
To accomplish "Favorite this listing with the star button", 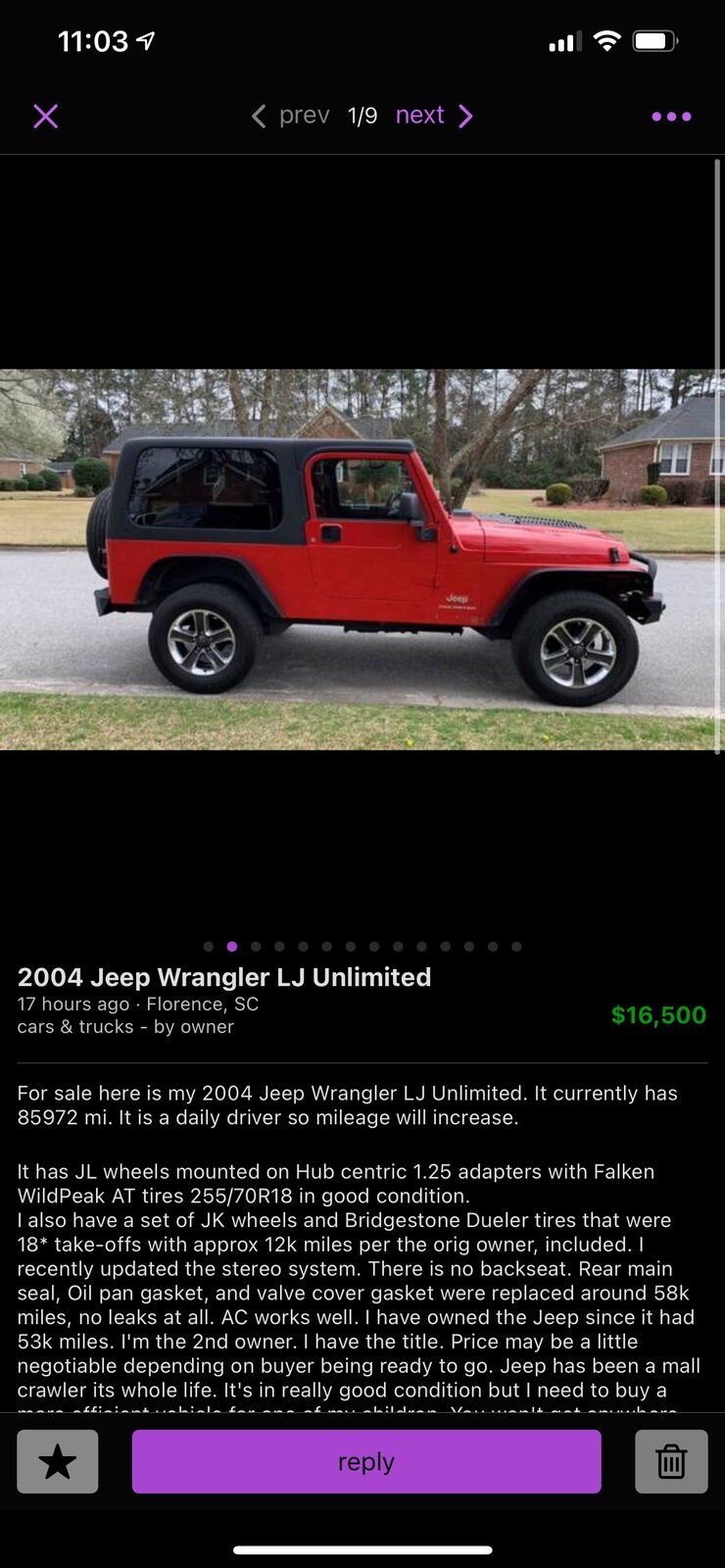I will click(58, 1461).
